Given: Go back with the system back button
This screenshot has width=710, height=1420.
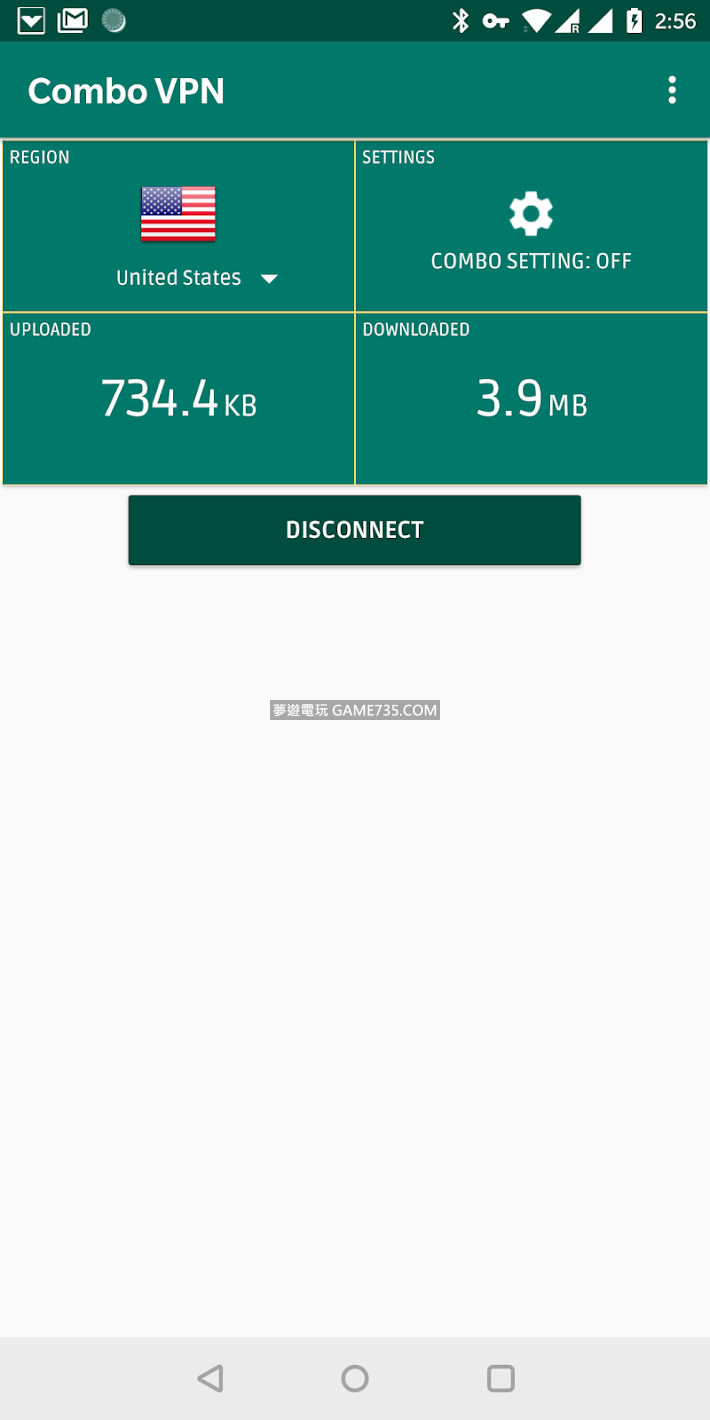Looking at the screenshot, I should tap(210, 1378).
